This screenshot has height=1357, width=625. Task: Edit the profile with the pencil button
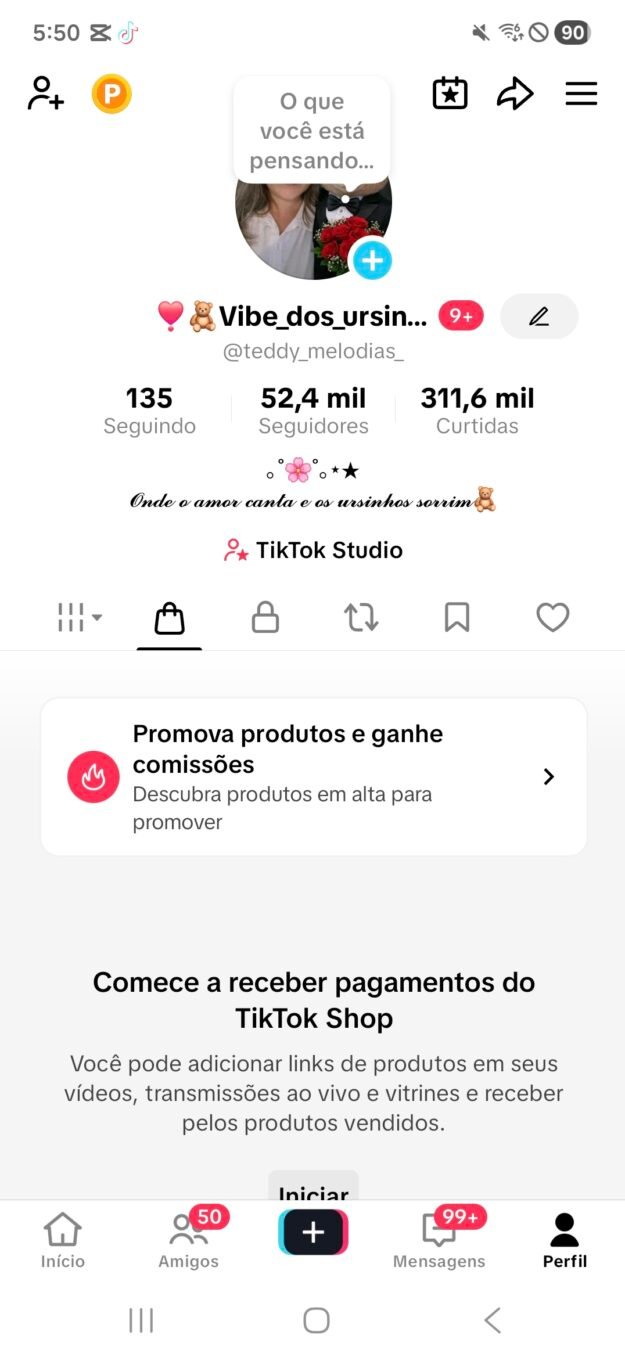[539, 317]
